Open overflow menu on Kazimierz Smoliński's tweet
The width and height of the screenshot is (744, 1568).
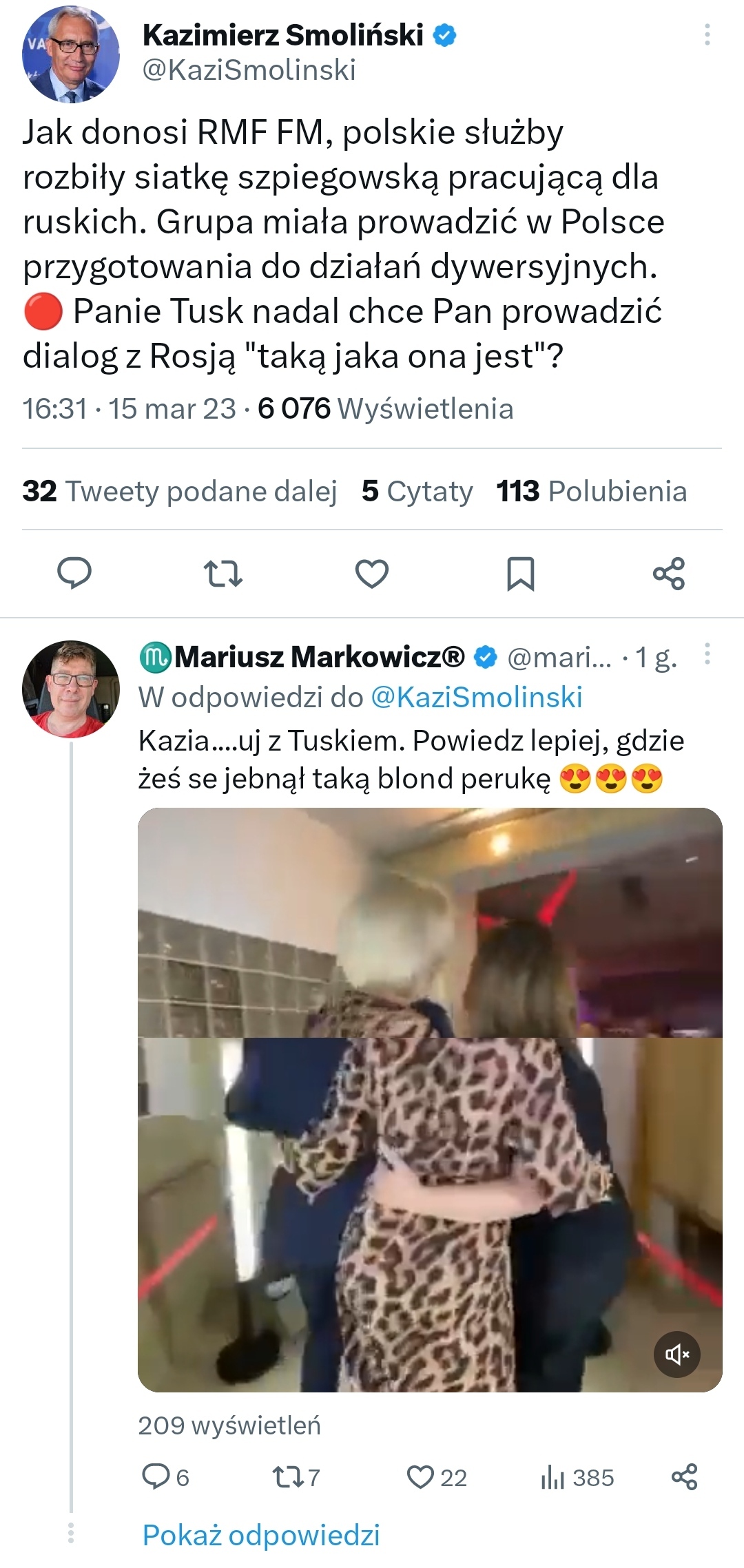coord(707,34)
